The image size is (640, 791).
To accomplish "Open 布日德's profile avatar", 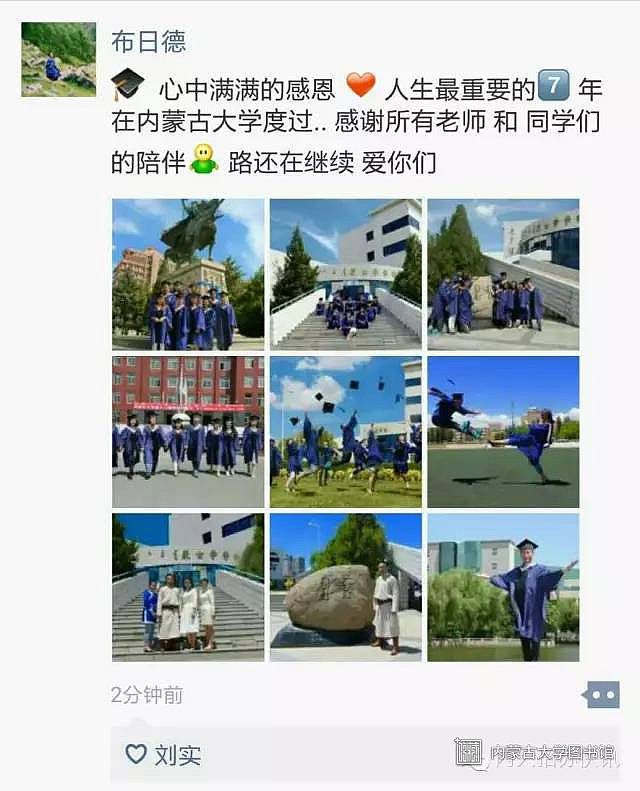I will point(59,59).
